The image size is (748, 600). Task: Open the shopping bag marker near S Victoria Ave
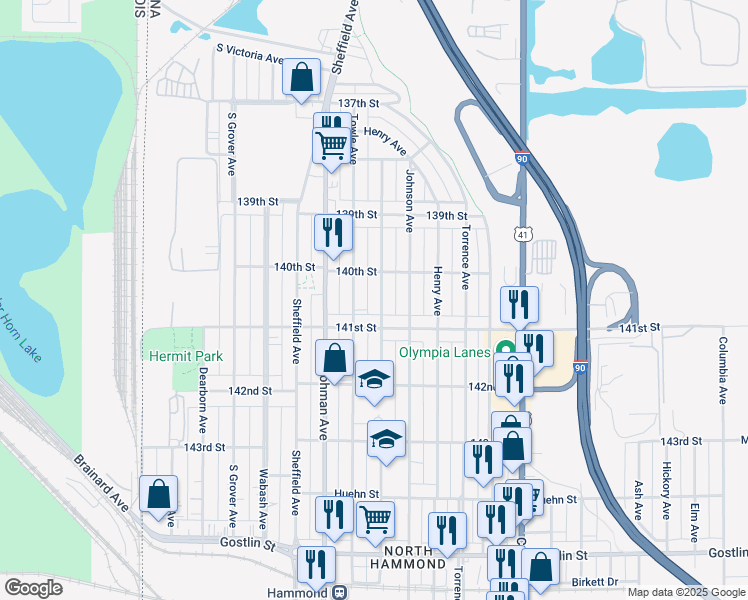[301, 78]
